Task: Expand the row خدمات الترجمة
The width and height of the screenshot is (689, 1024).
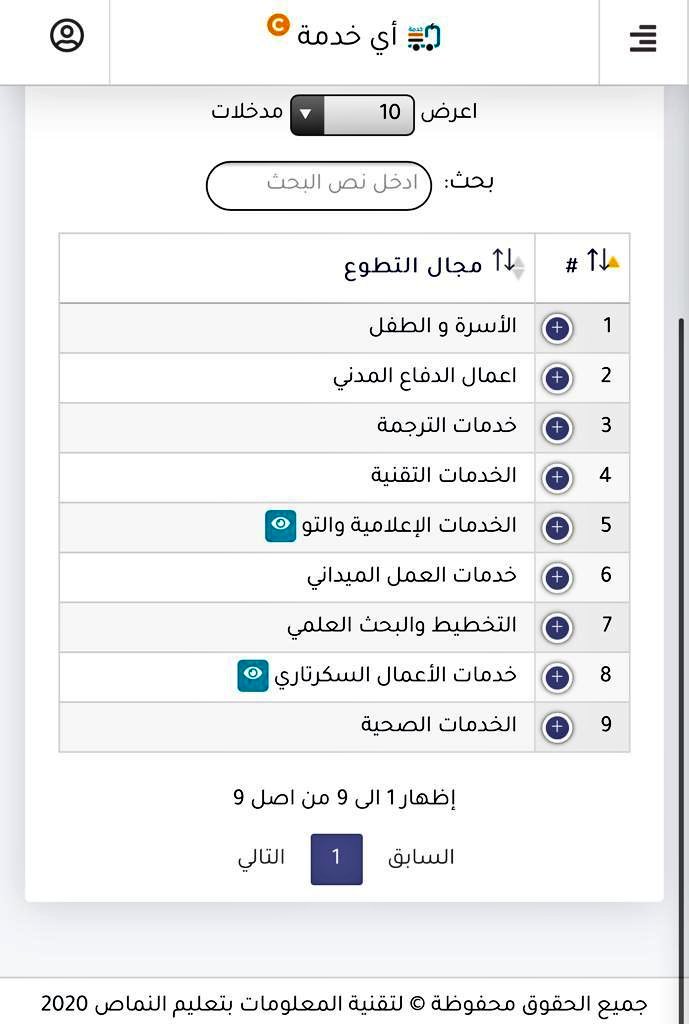Action: click(x=557, y=428)
